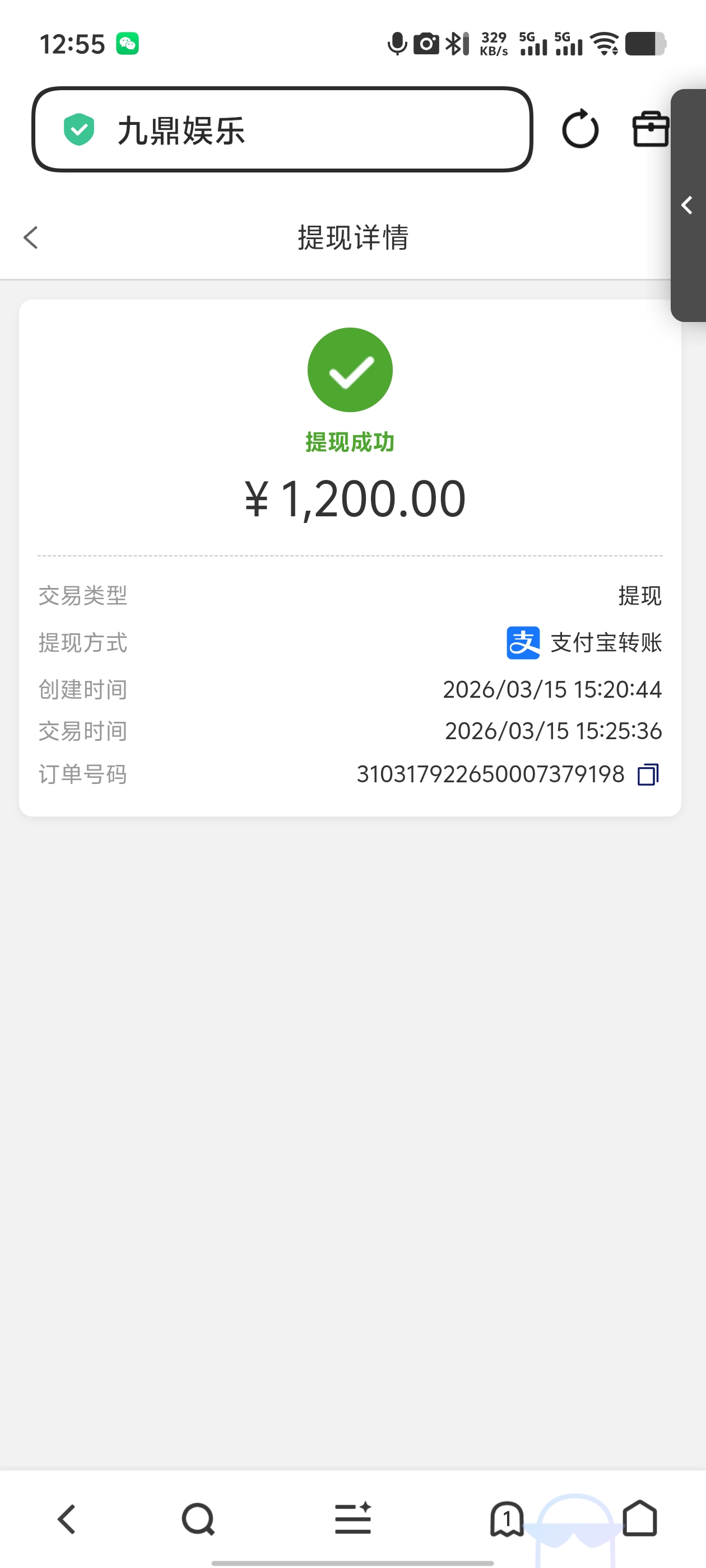Reload the current page
Image resolution: width=706 pixels, height=1568 pixels.
[x=580, y=129]
